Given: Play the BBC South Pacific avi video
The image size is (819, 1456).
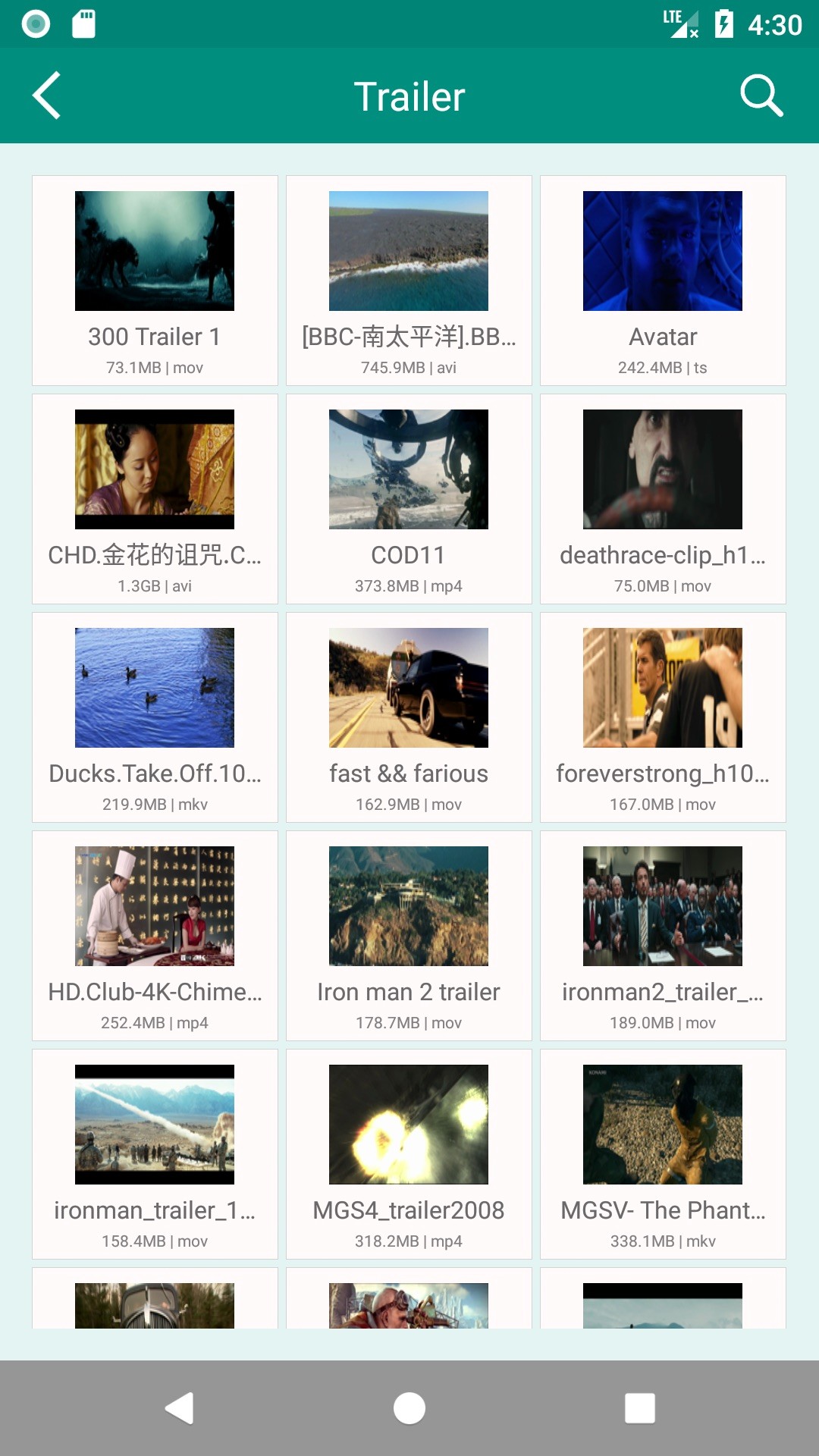Looking at the screenshot, I should 409,281.
